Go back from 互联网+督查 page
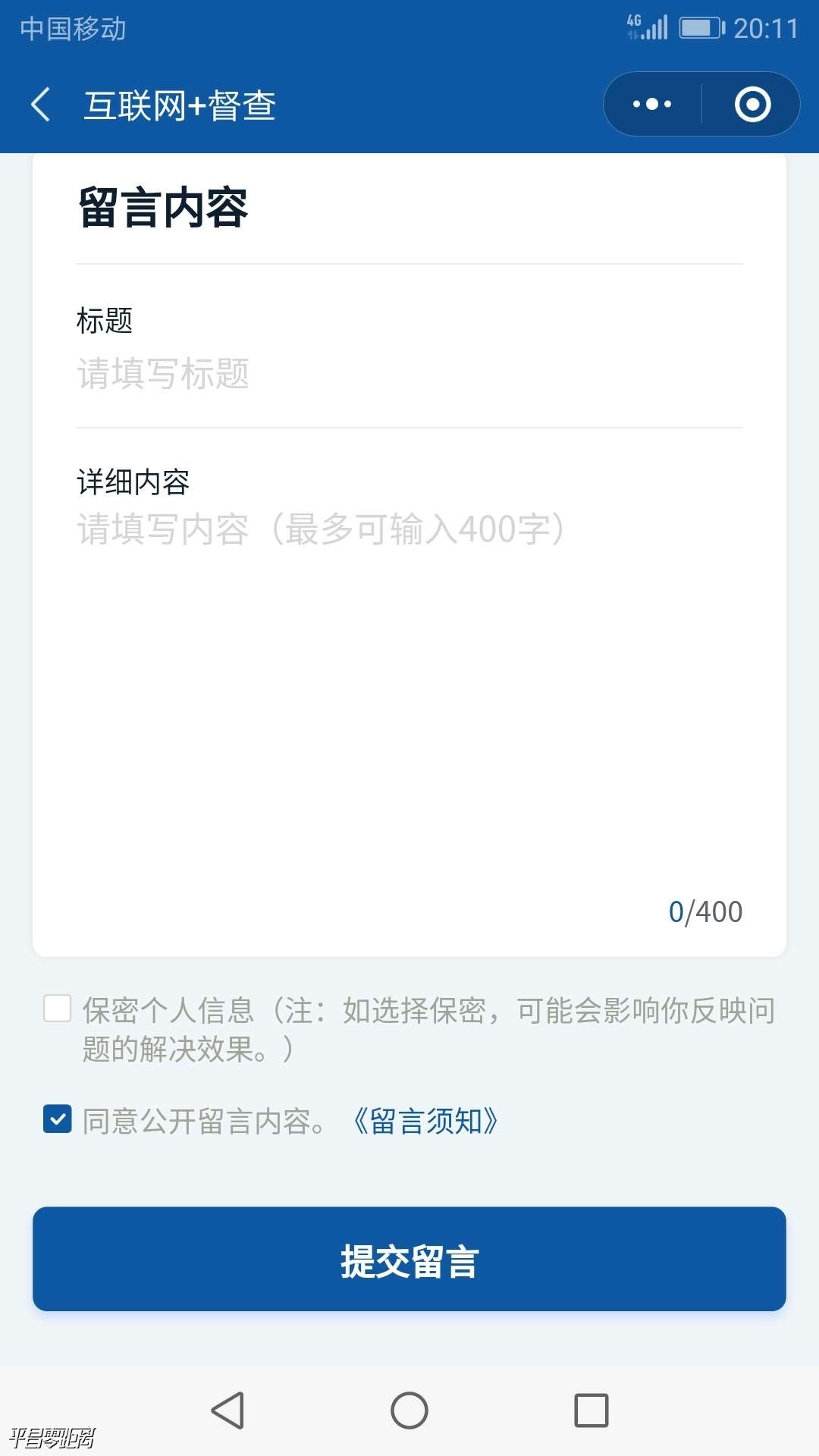Viewport: 819px width, 1456px height. (41, 105)
